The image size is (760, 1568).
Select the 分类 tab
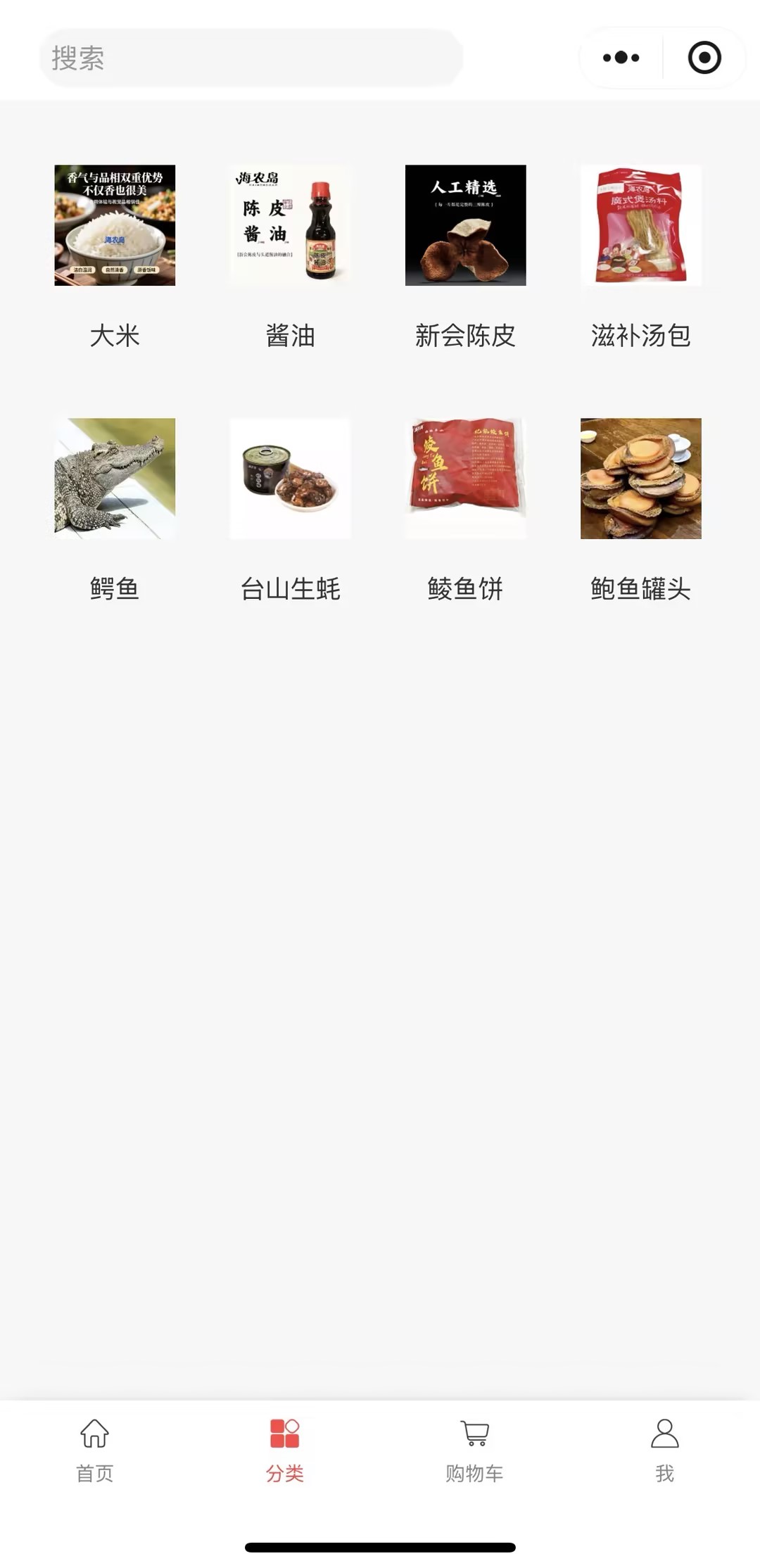coord(285,1450)
